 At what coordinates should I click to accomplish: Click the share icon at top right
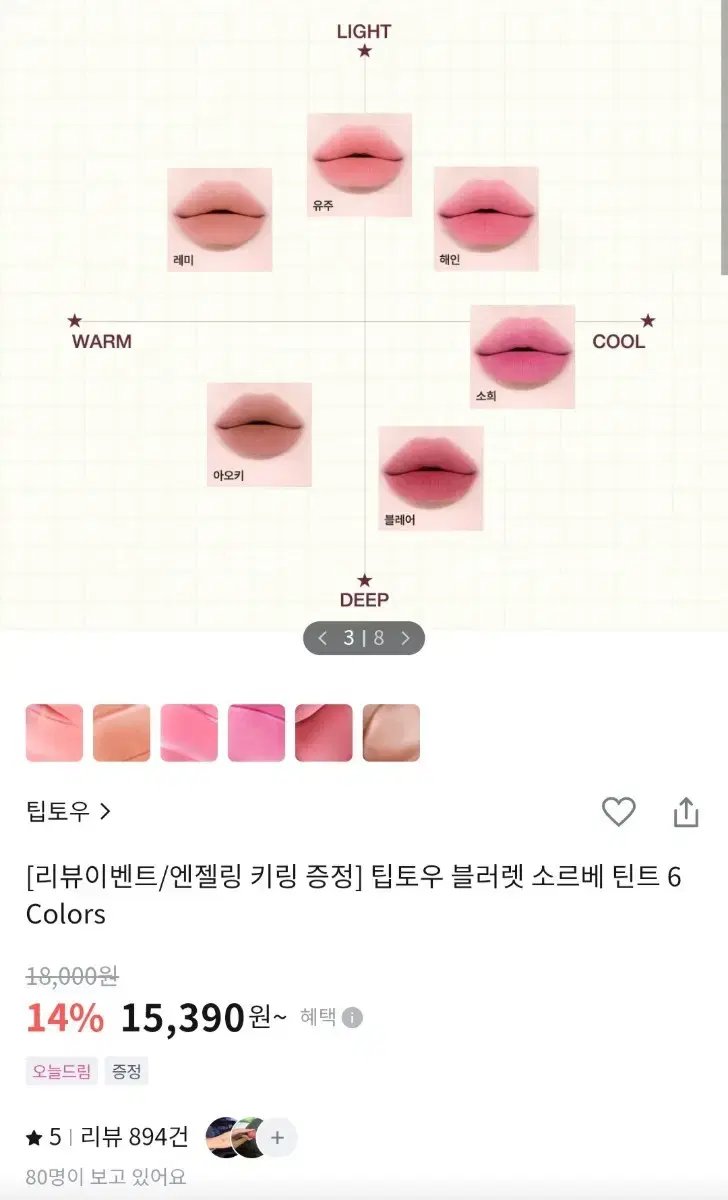click(x=686, y=813)
